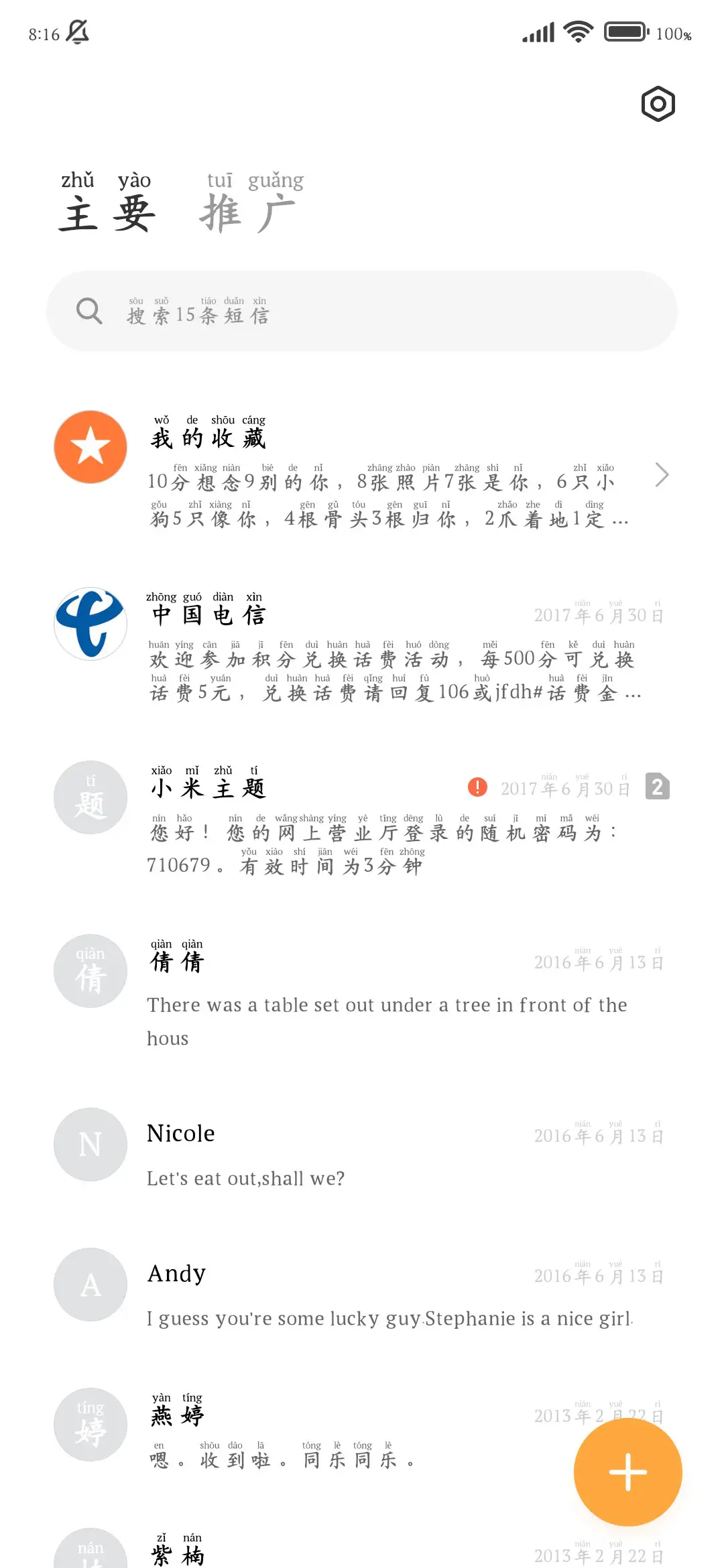Open the unread count badge on 小米主题
Image resolution: width=724 pixels, height=1568 pixels.
657,787
